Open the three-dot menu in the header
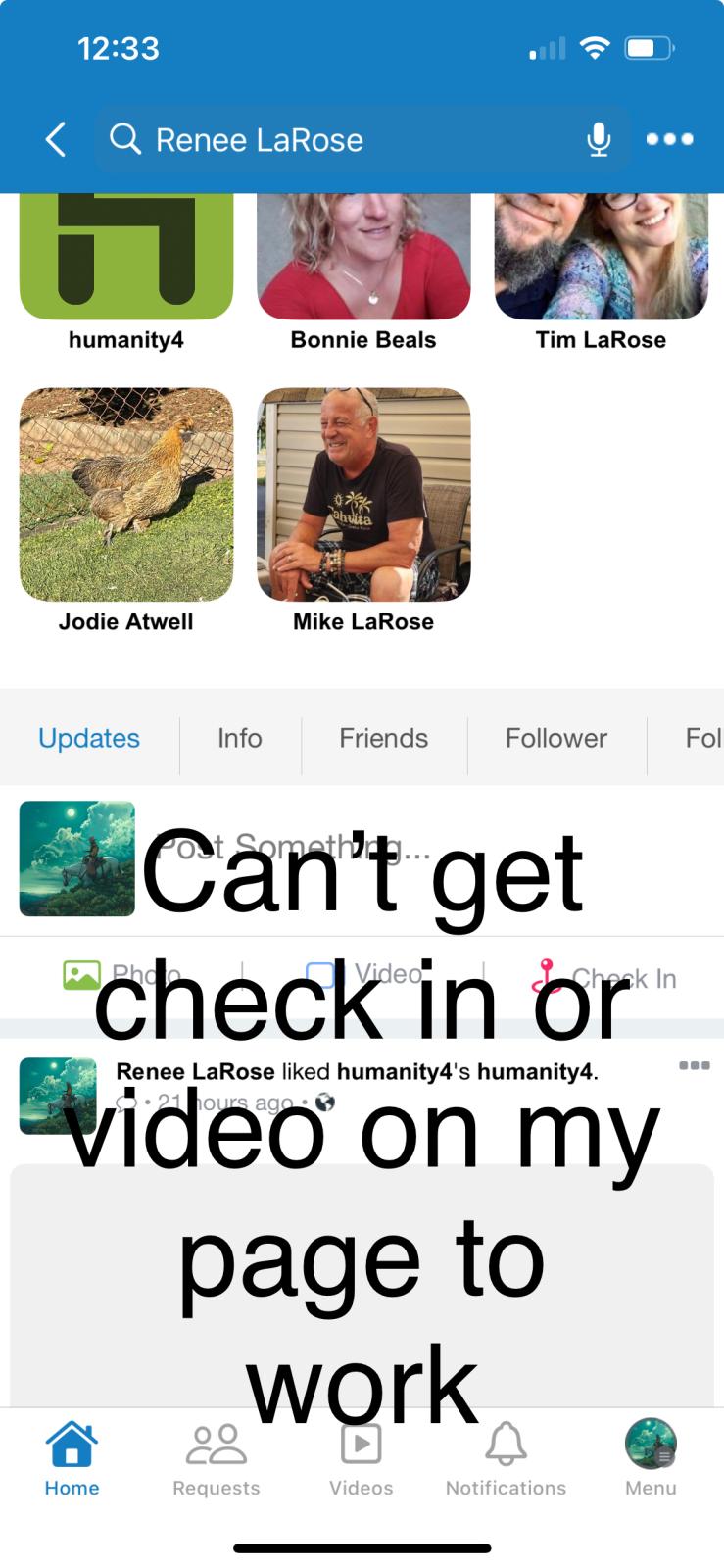The height and width of the screenshot is (1568, 724). [x=670, y=140]
